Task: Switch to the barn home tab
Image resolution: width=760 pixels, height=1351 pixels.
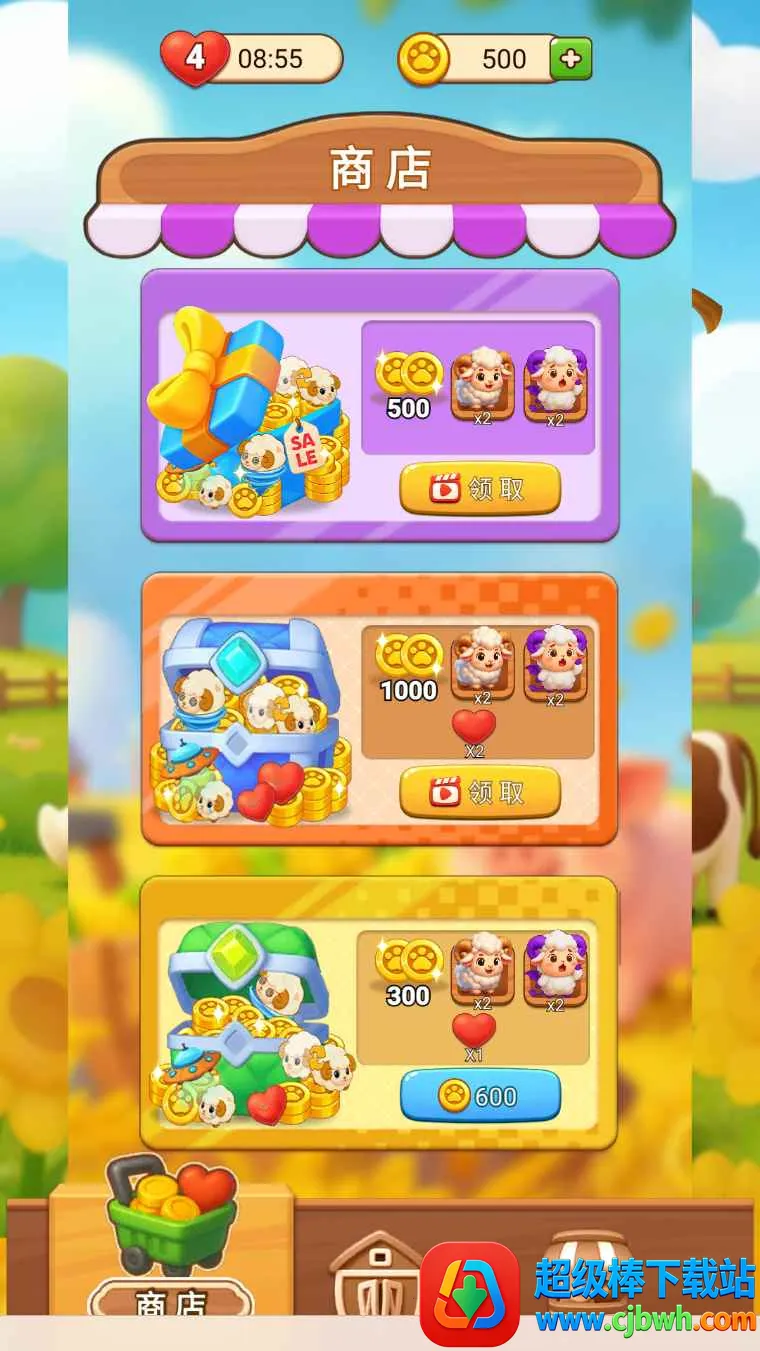Action: (377, 1275)
